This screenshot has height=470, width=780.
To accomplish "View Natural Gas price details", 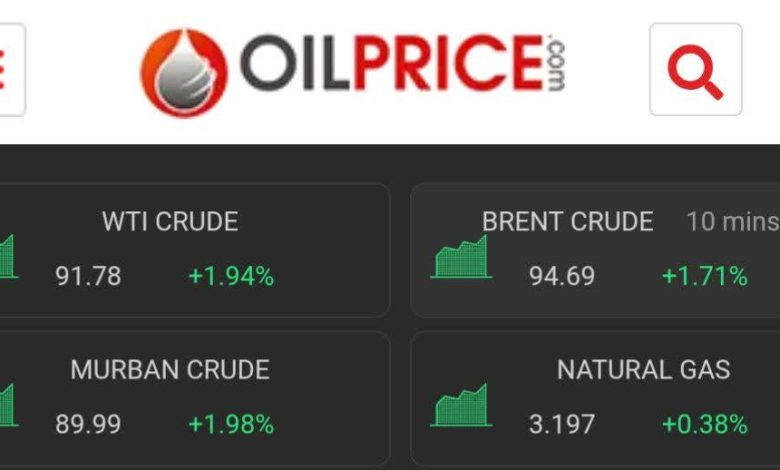I will (595, 398).
